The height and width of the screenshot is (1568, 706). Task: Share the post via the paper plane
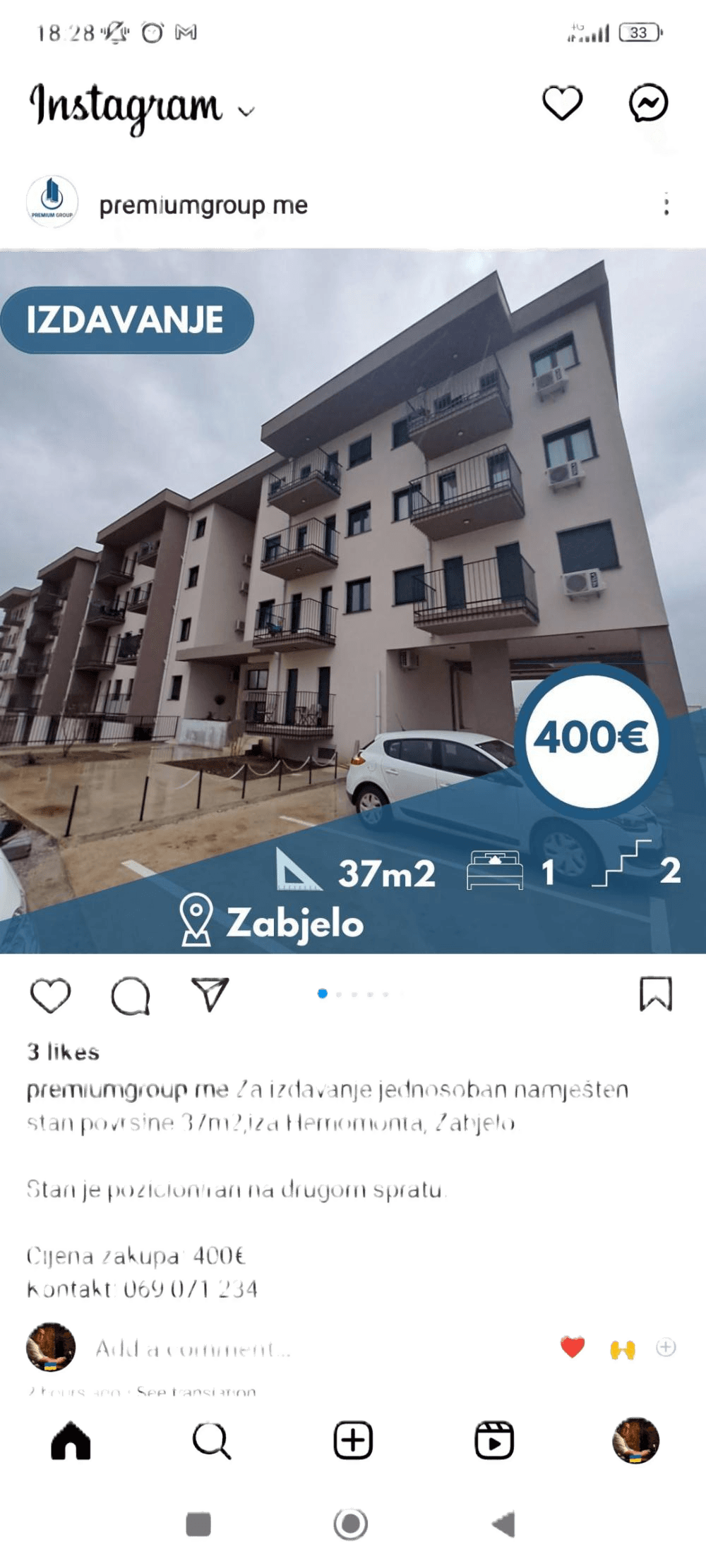(x=210, y=994)
